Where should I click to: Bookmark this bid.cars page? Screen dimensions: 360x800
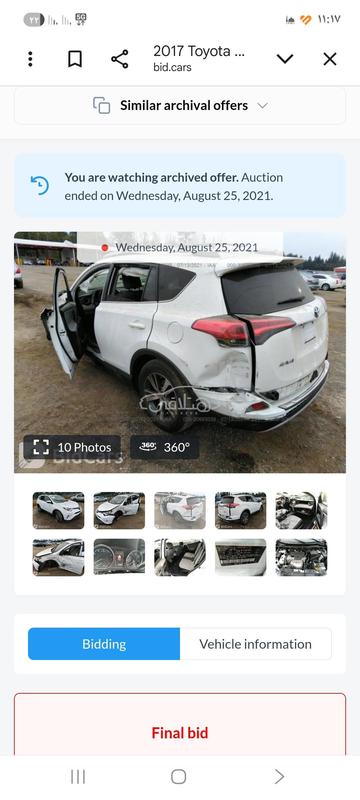coord(75,59)
